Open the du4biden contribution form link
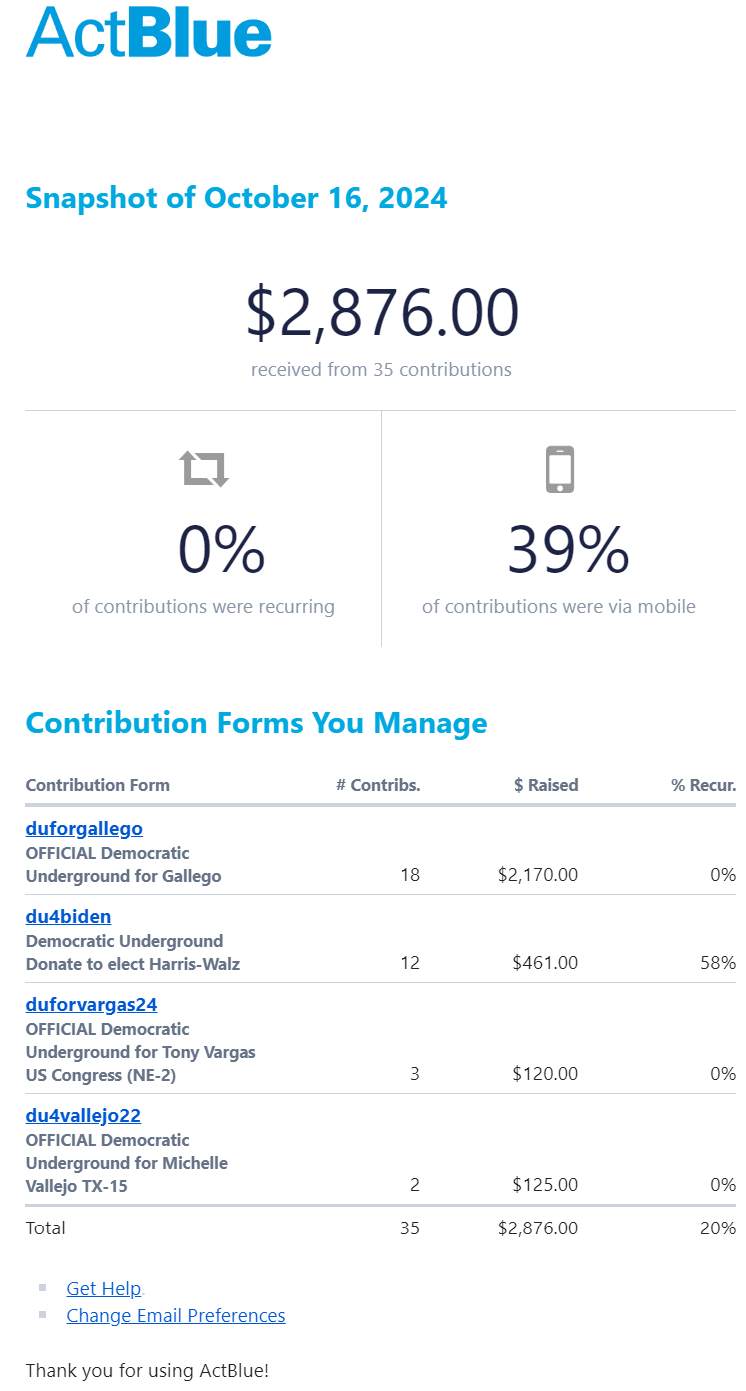Viewport: 746px width, 1391px height. [x=68, y=917]
